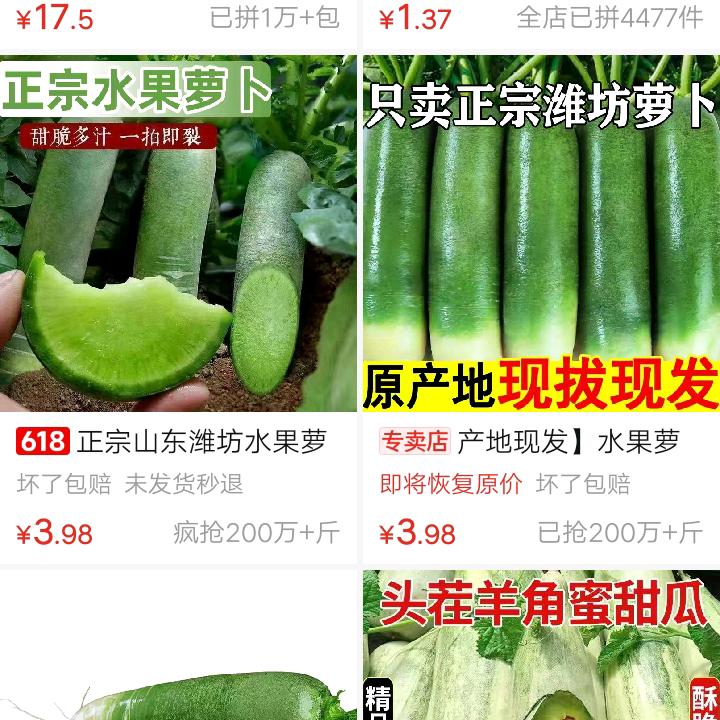
Task: Open the ¥1.37 product with 全店已拼4477件
Action: (x=540, y=18)
